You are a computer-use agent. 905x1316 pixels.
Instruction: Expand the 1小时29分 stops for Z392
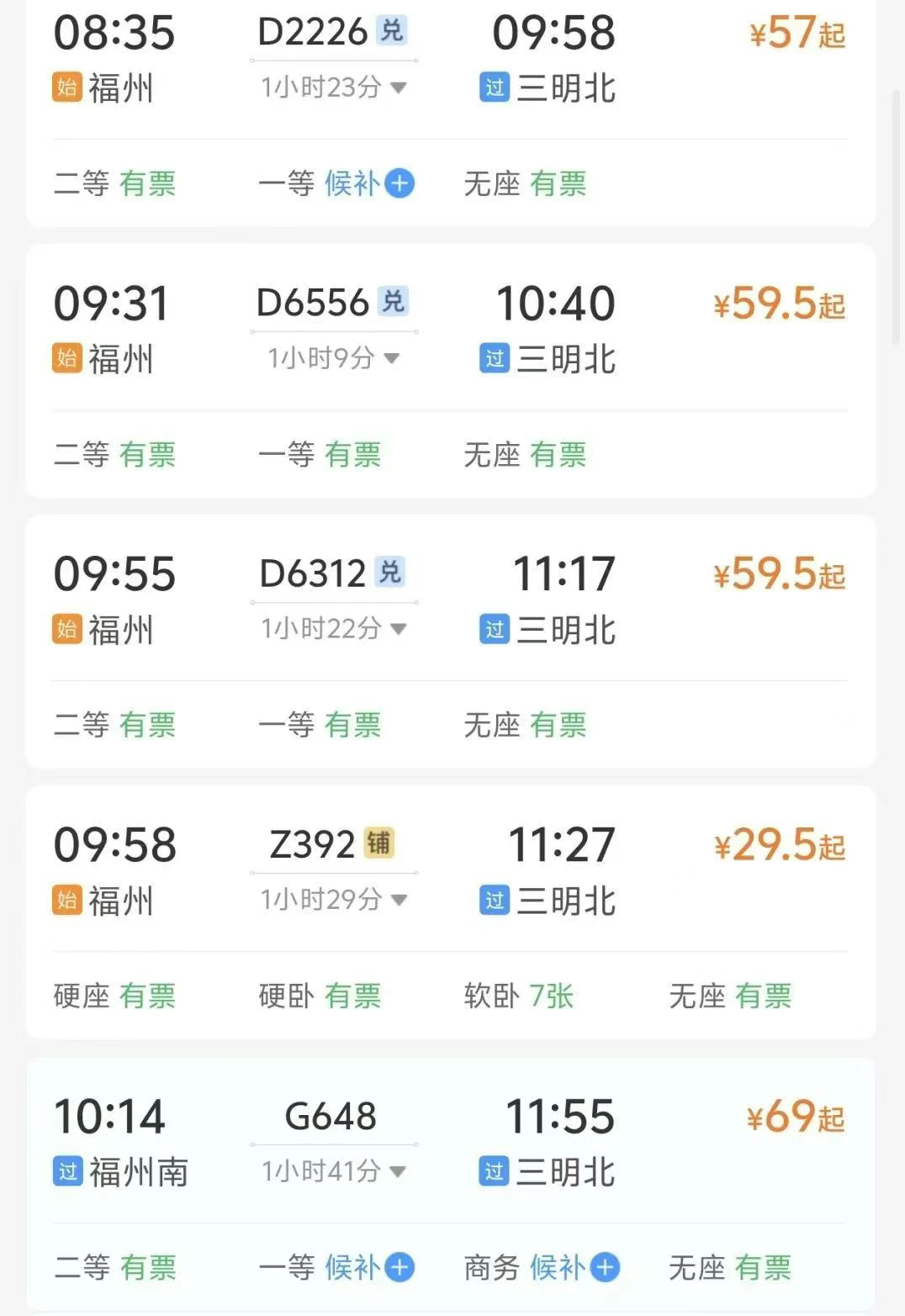334,900
